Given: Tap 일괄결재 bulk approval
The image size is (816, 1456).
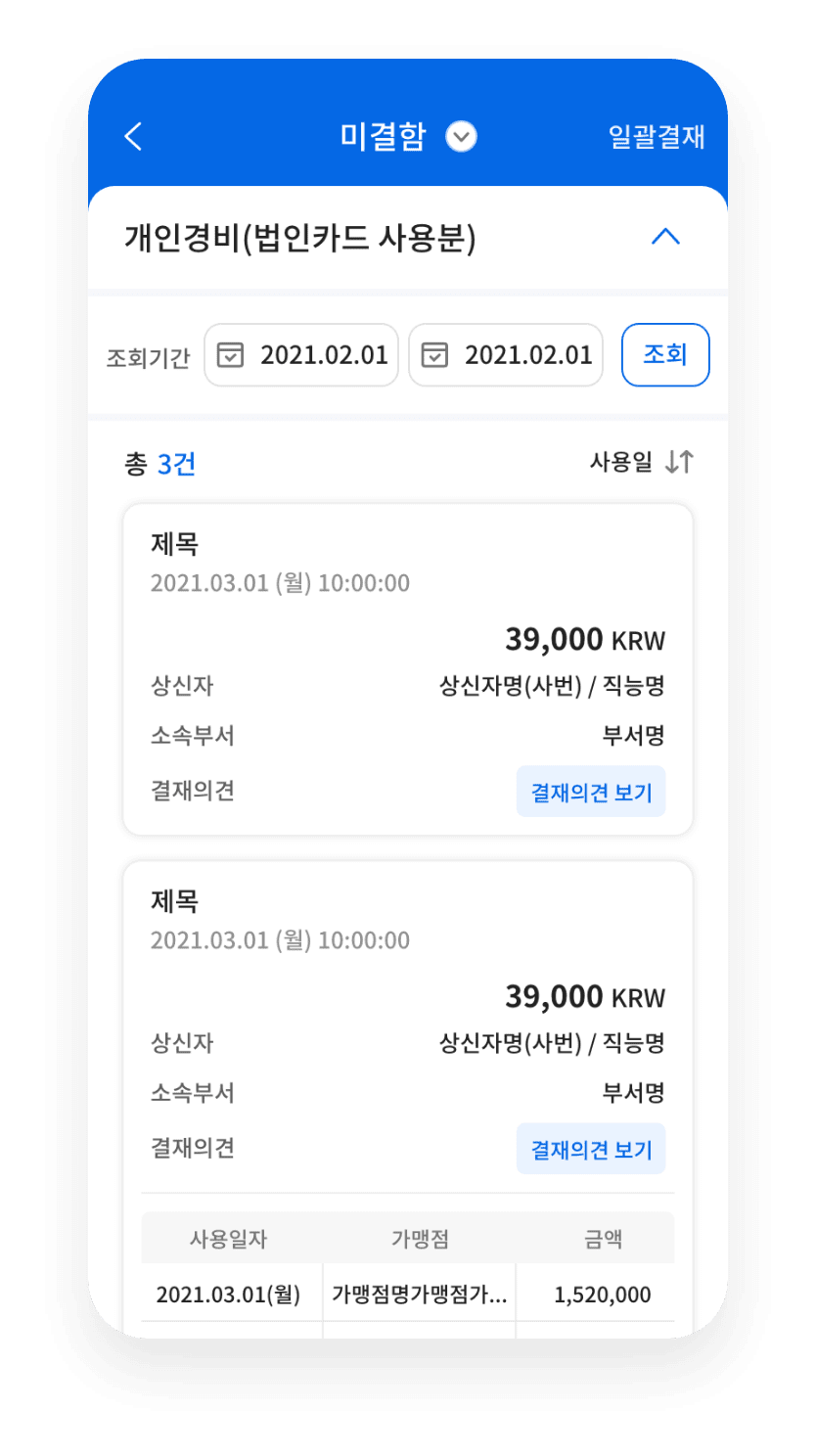Looking at the screenshot, I should pyautogui.click(x=656, y=136).
